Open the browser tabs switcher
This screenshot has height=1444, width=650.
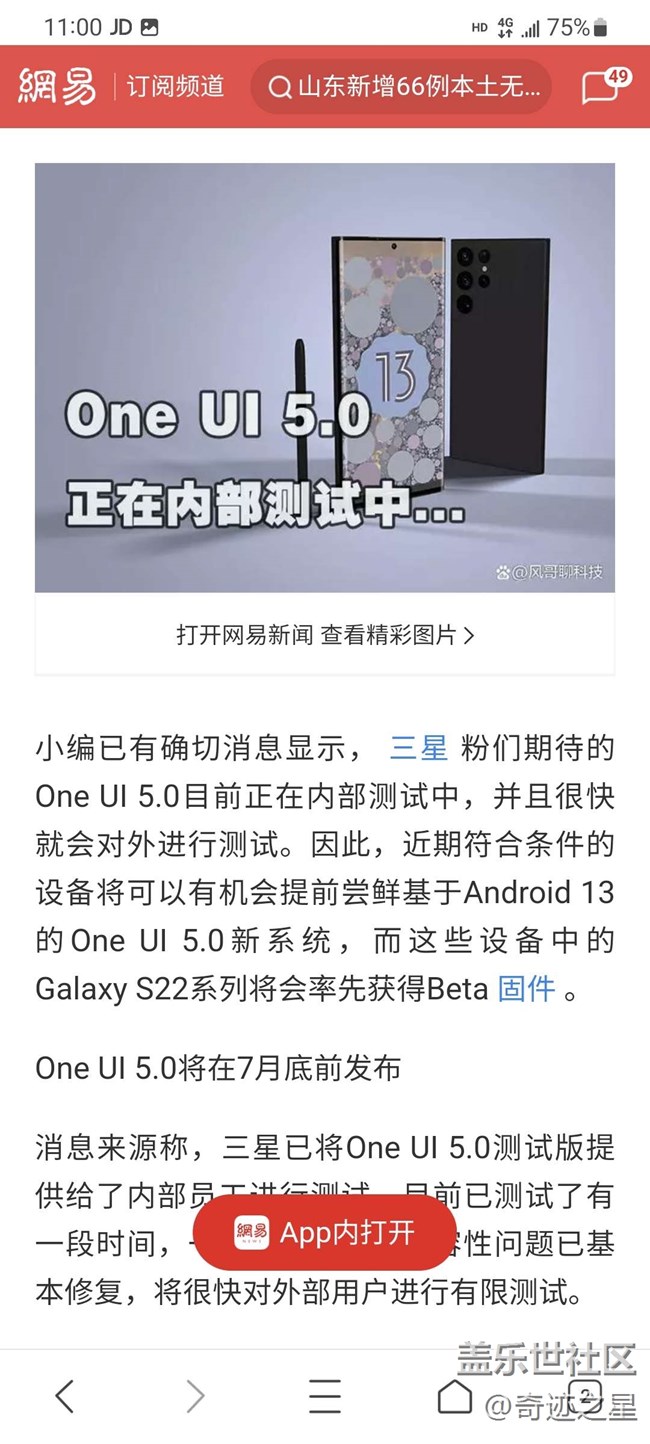[x=587, y=1394]
